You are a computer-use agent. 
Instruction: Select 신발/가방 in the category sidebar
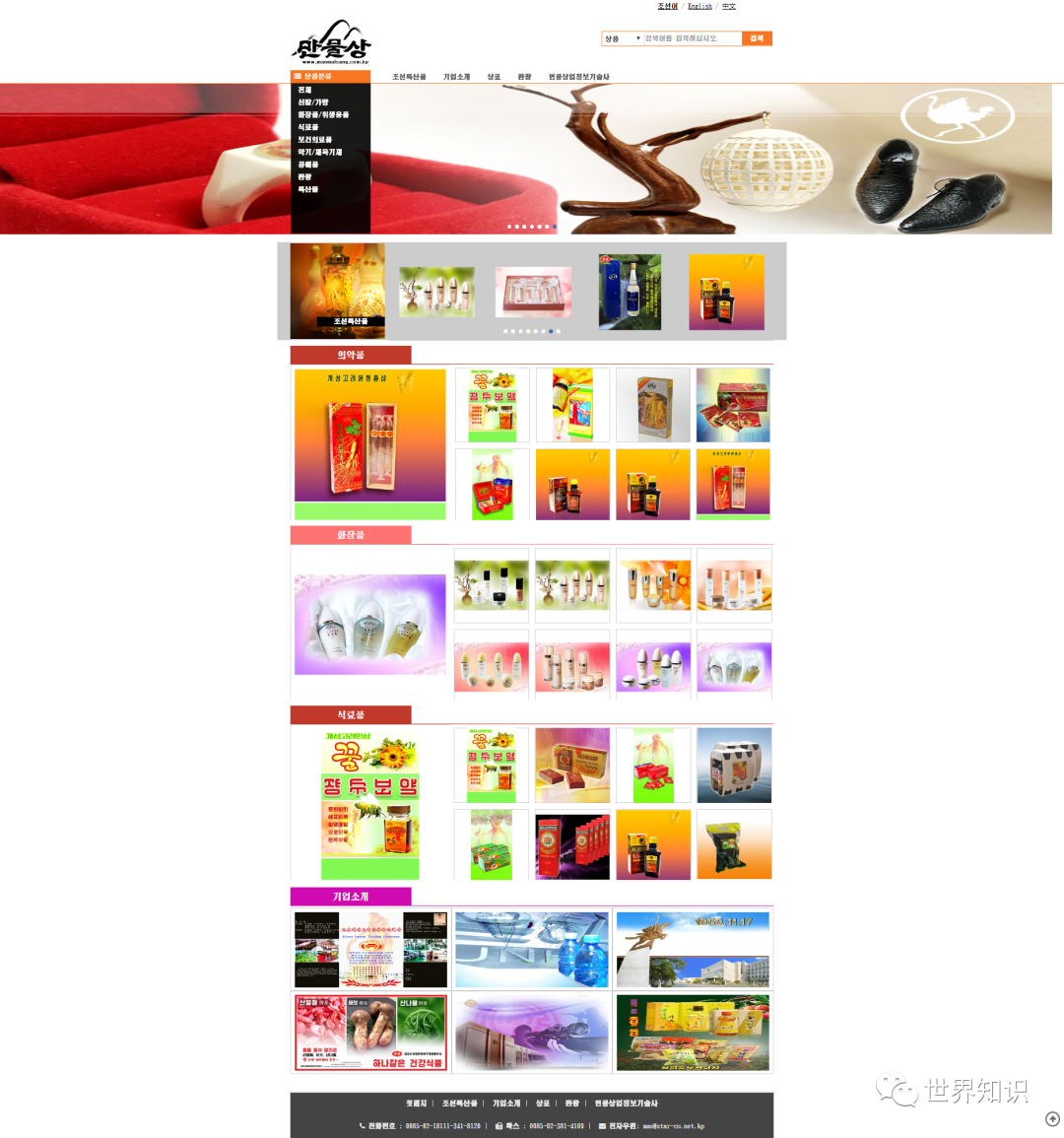pyautogui.click(x=313, y=102)
